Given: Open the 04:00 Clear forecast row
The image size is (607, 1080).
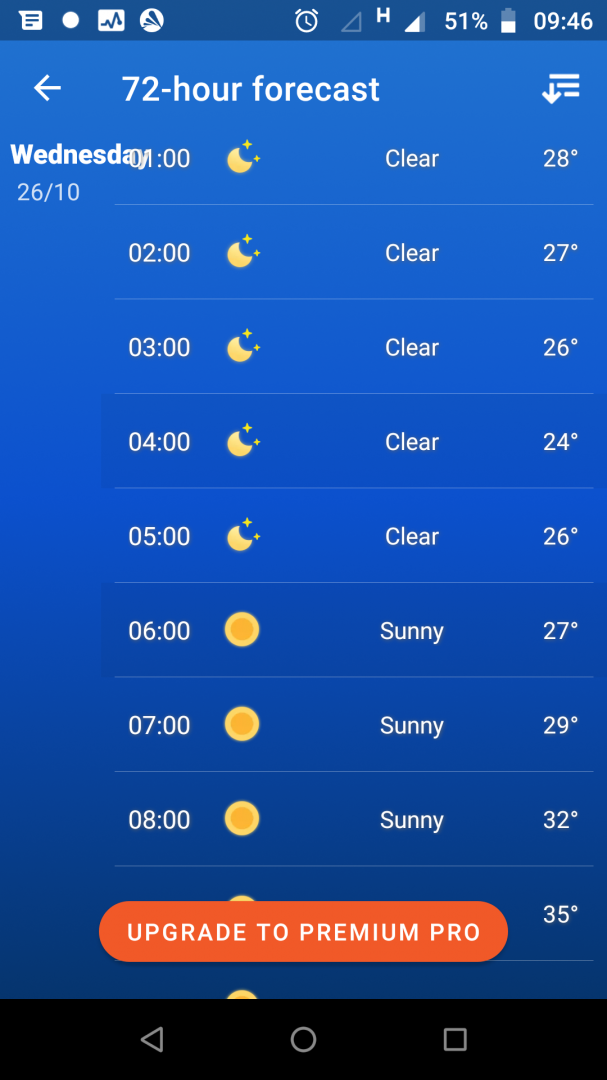Looking at the screenshot, I should [x=353, y=442].
